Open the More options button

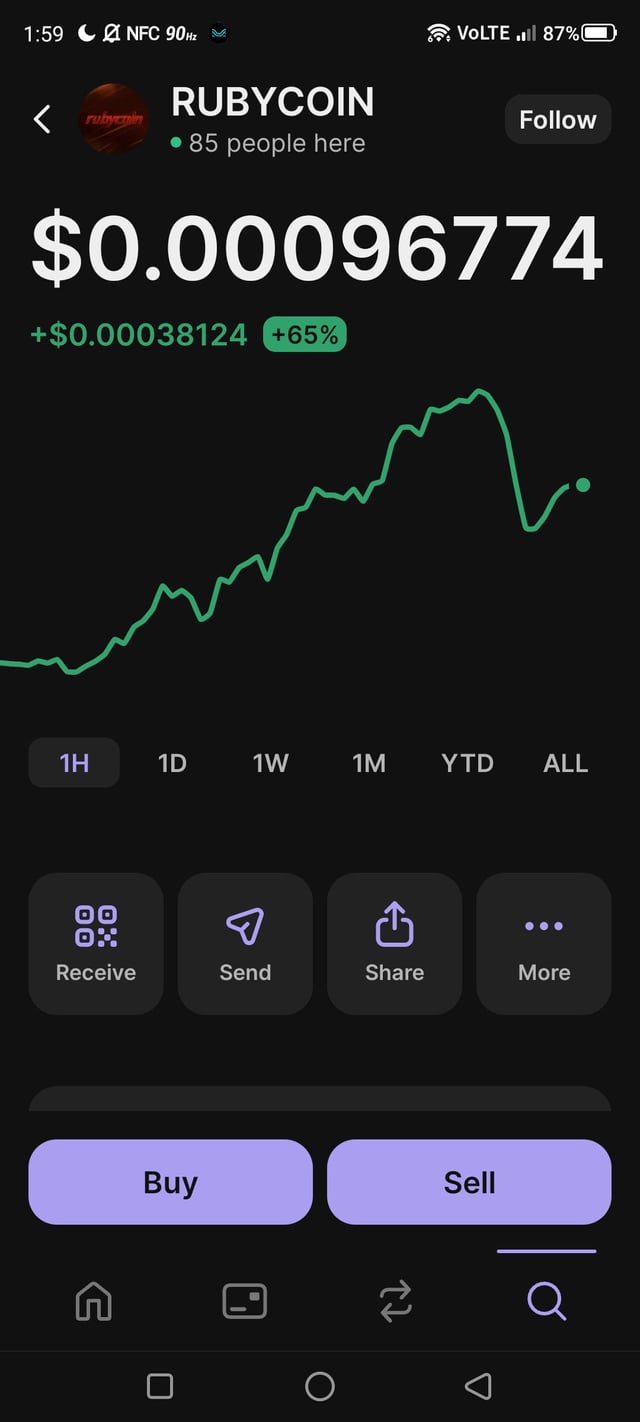click(544, 943)
